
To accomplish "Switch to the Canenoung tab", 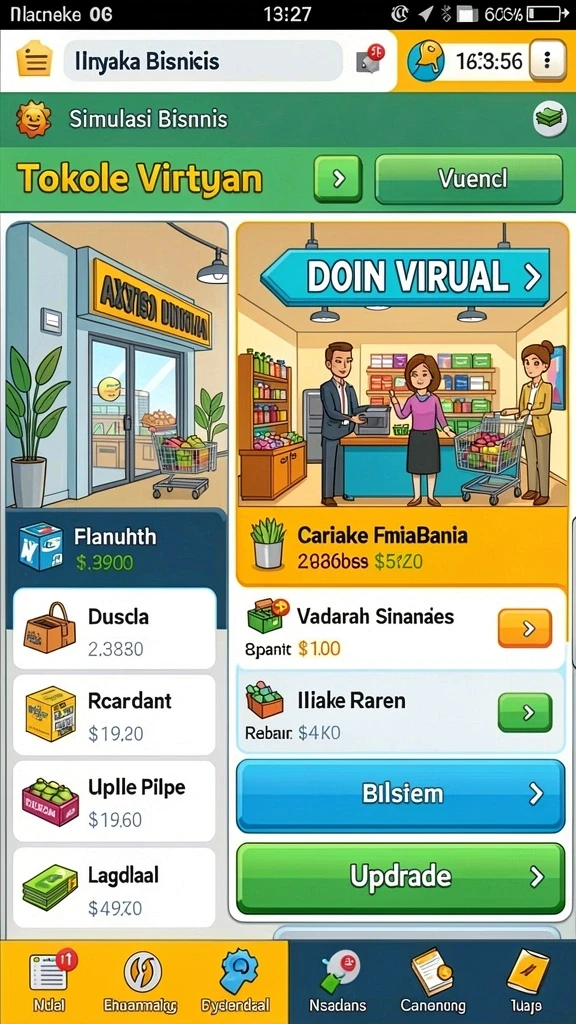I will pyautogui.click(x=432, y=982).
